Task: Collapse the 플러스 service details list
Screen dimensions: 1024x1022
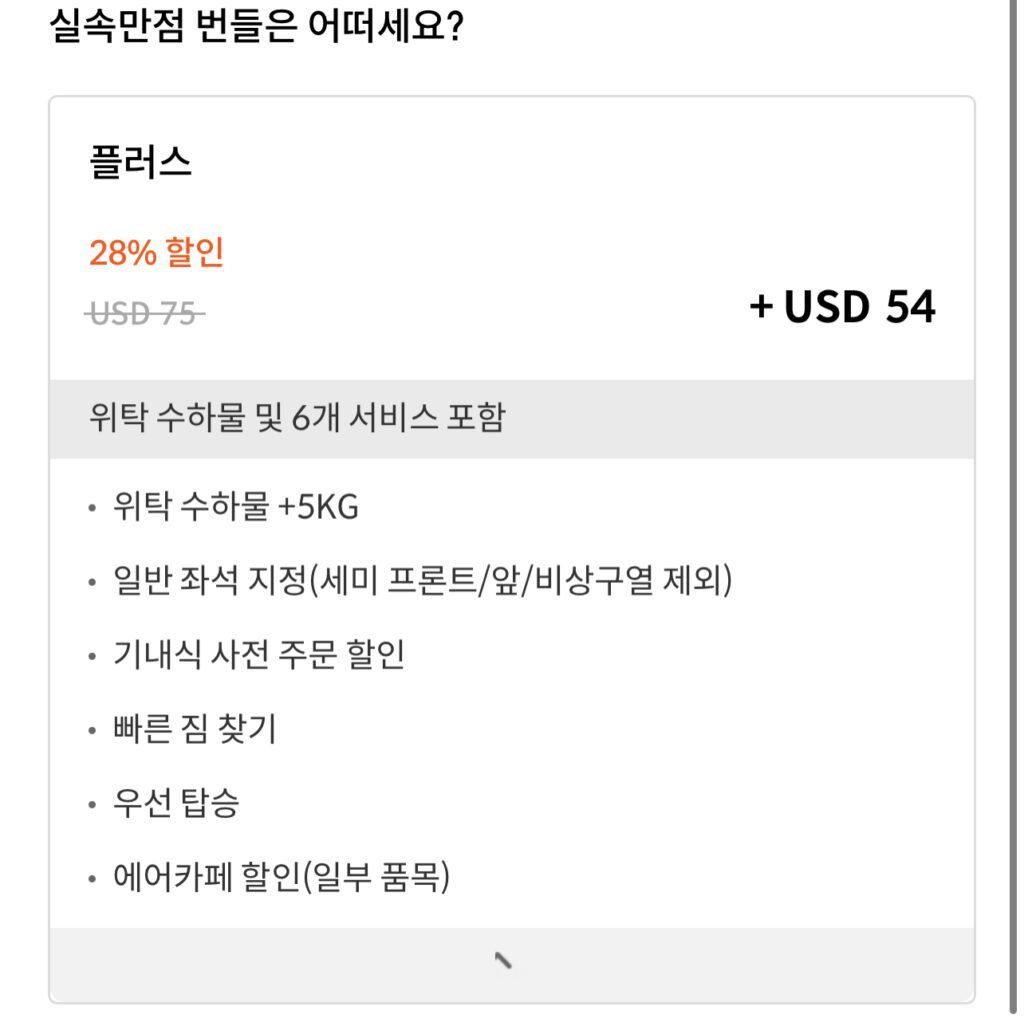Action: 504,961
